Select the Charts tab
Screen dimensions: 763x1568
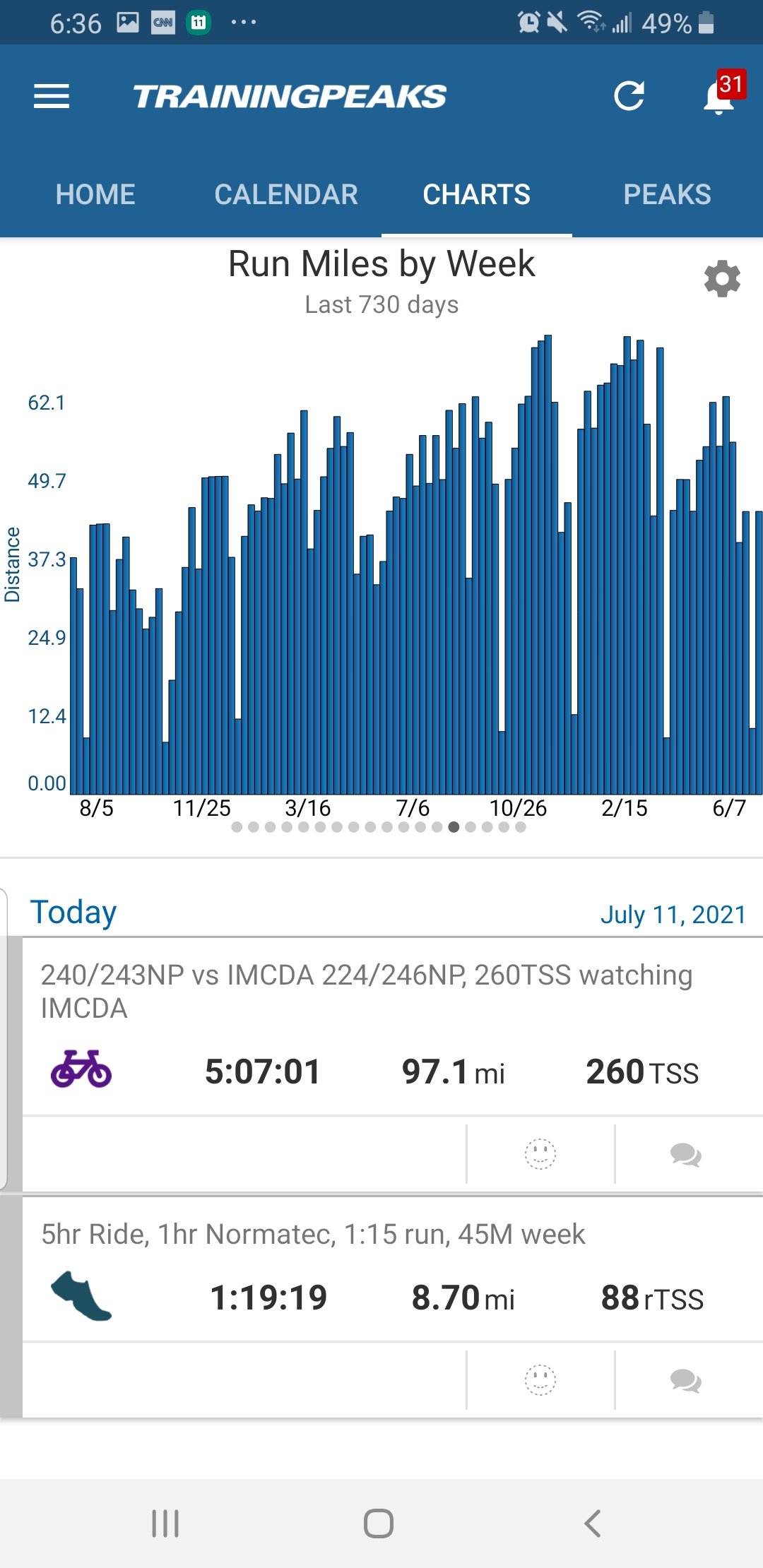[476, 194]
